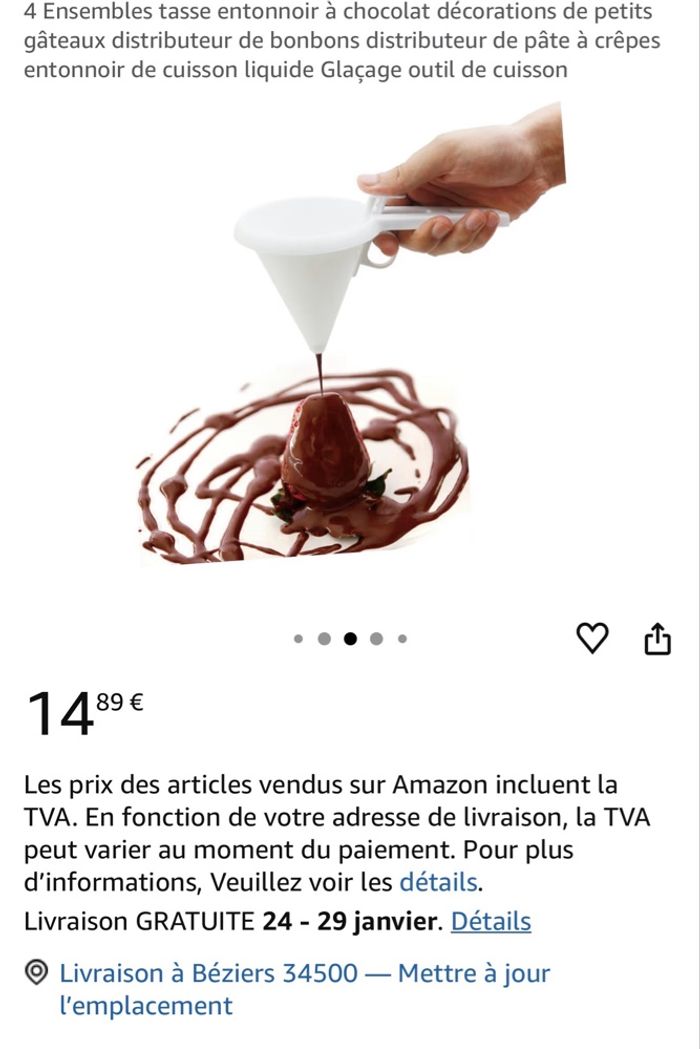The height and width of the screenshot is (1049, 700).
Task: Share this chocolate funnel product
Action: [657, 638]
